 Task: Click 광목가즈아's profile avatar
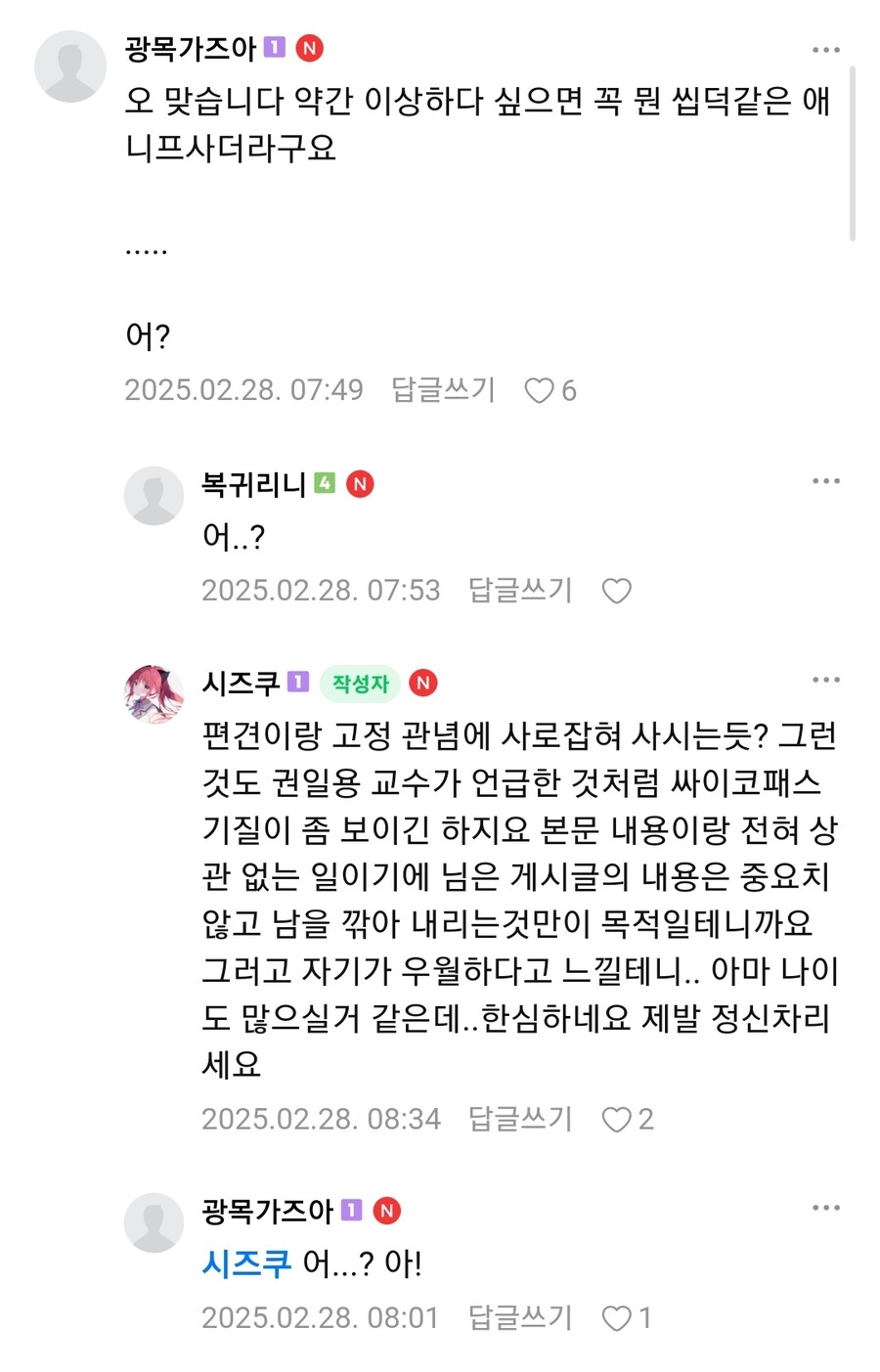coord(69,65)
